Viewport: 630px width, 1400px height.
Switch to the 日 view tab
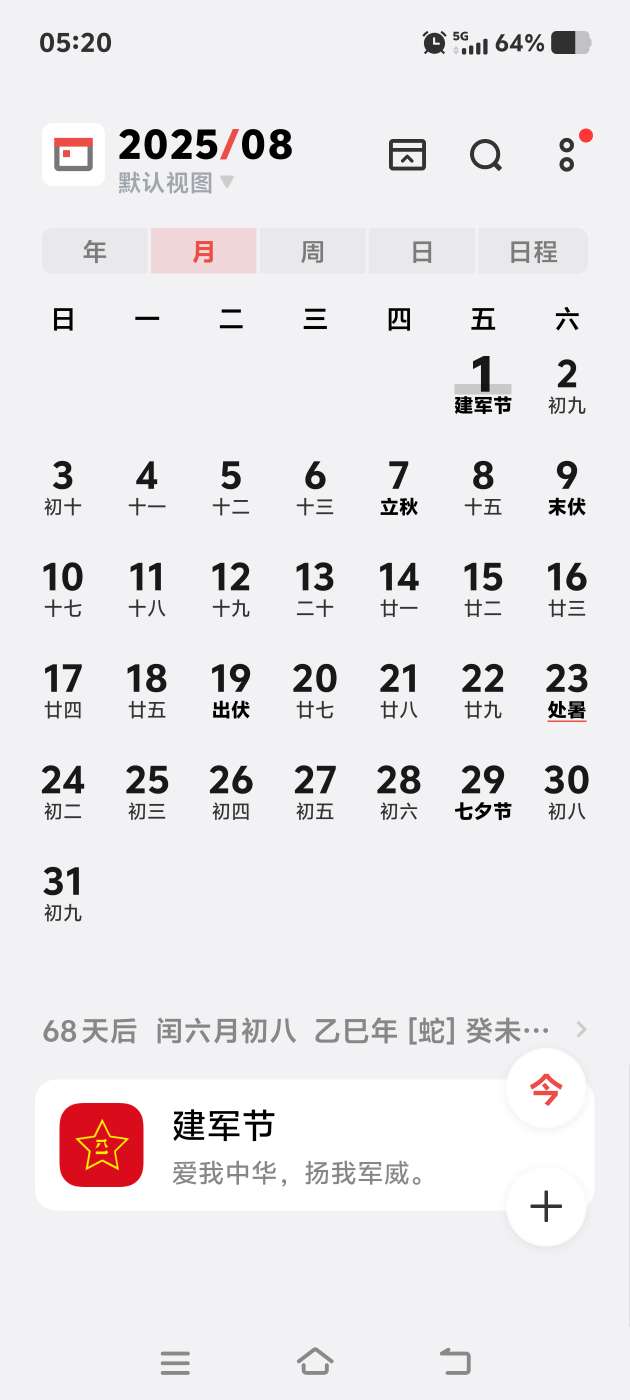point(422,251)
